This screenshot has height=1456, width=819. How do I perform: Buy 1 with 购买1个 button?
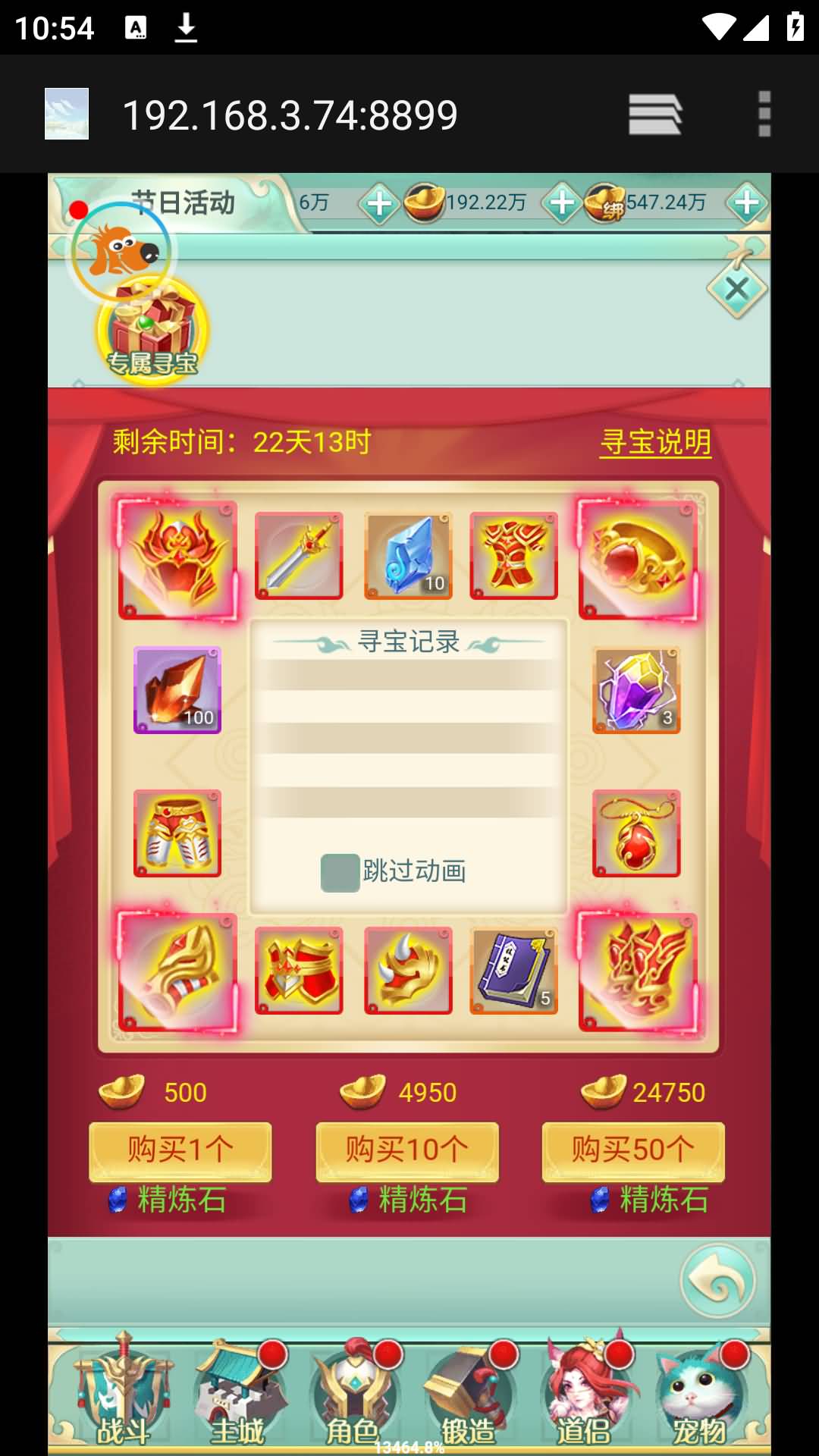click(180, 1151)
